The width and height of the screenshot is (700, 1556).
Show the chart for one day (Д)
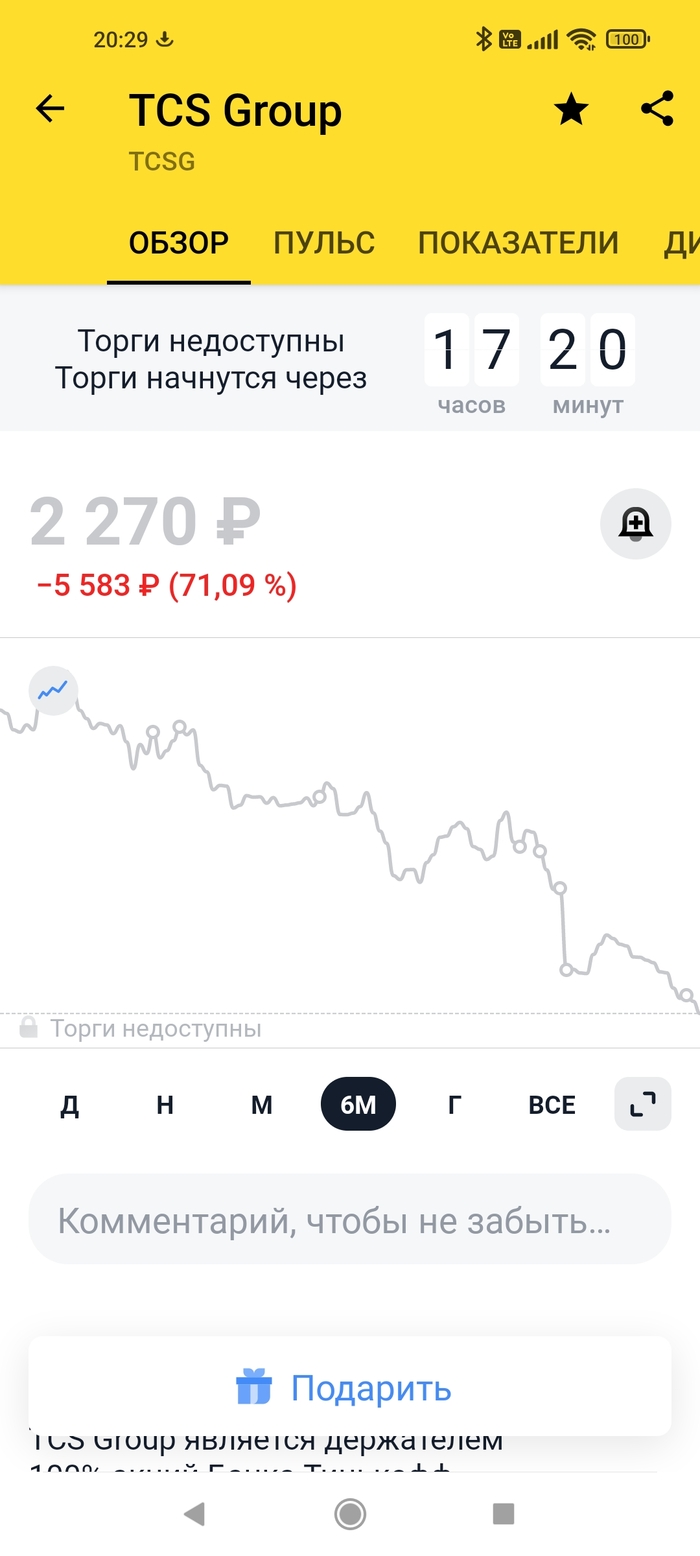click(69, 1105)
